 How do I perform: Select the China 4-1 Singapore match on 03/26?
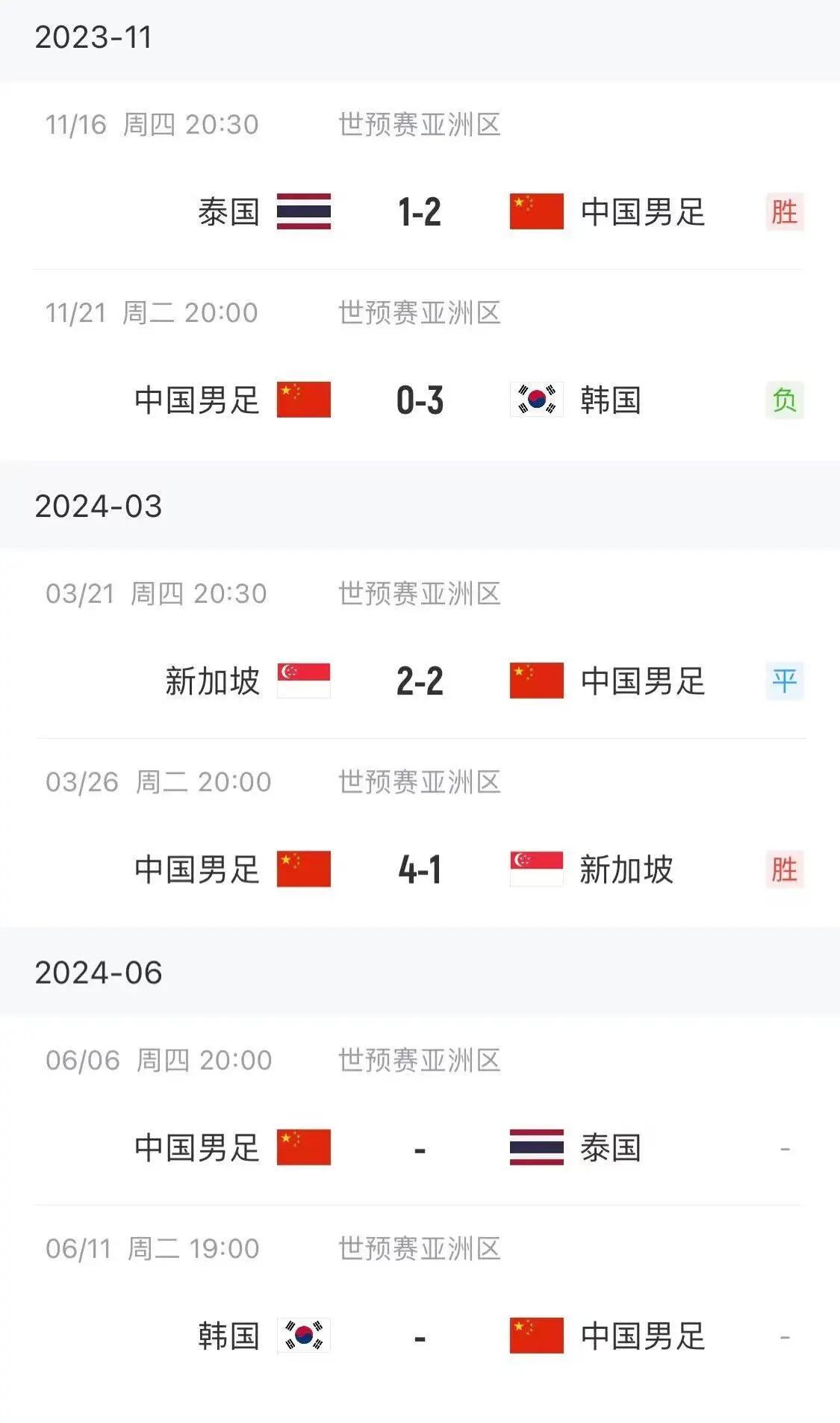(420, 869)
